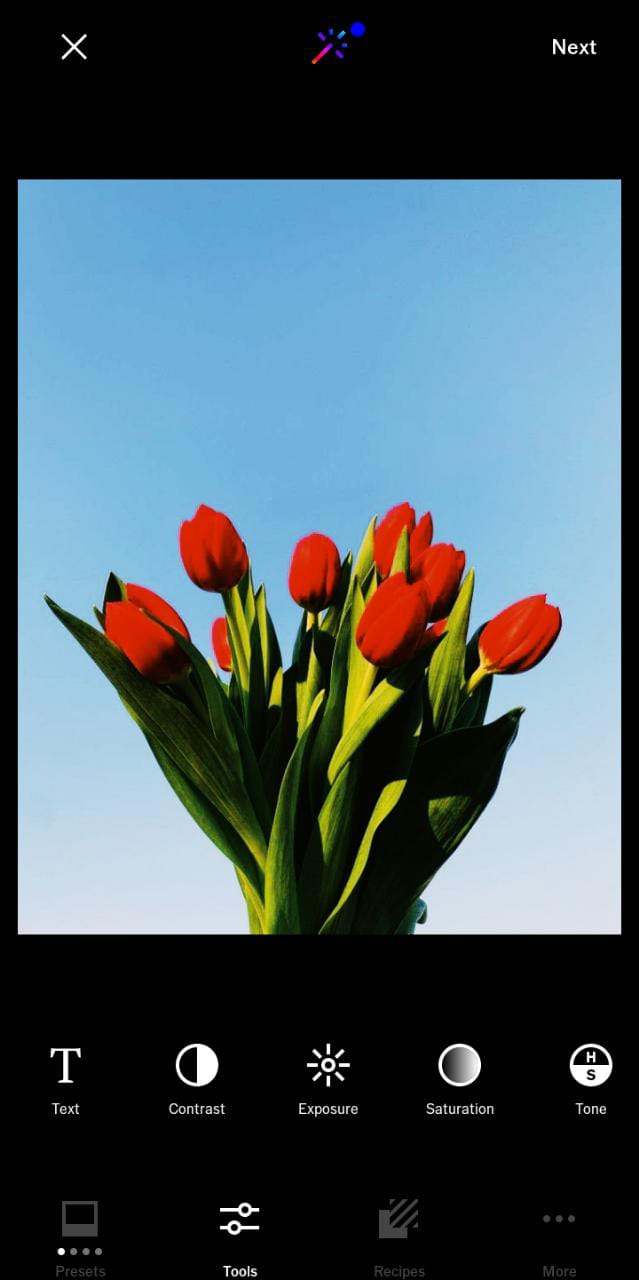Select the Contrast adjustment

click(197, 1080)
